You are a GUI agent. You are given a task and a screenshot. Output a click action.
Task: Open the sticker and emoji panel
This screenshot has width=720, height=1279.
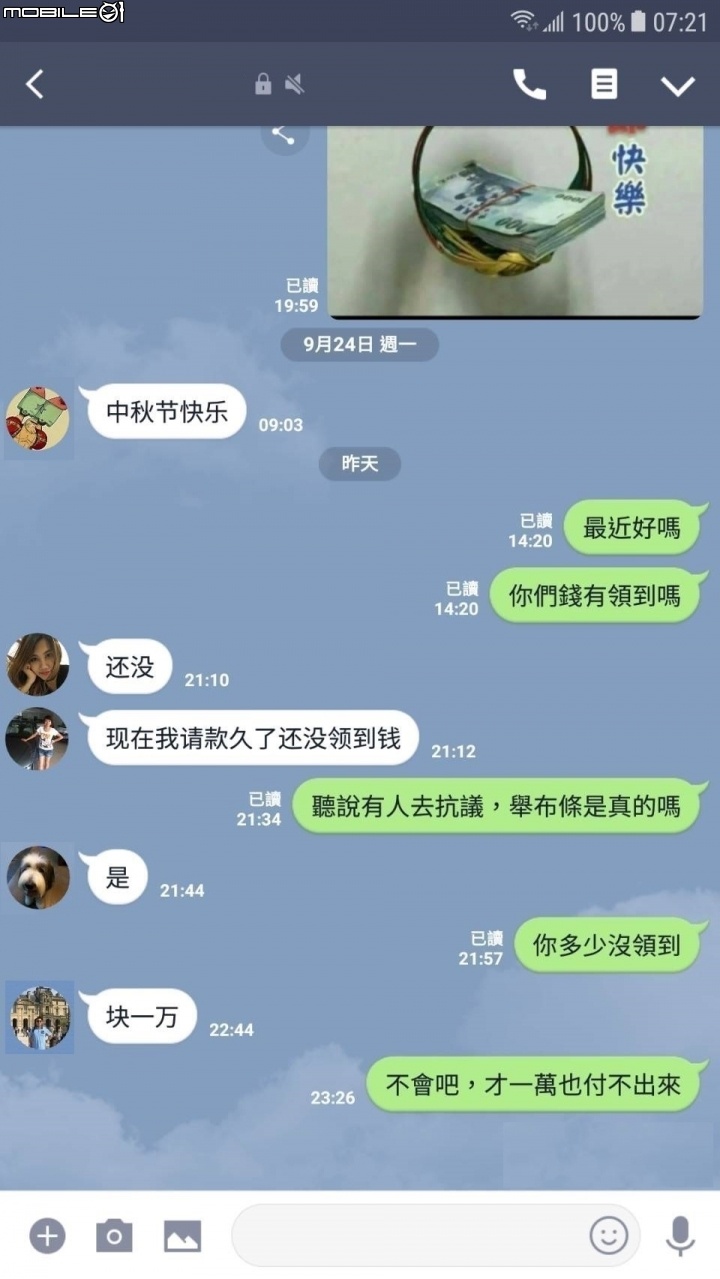click(609, 1236)
